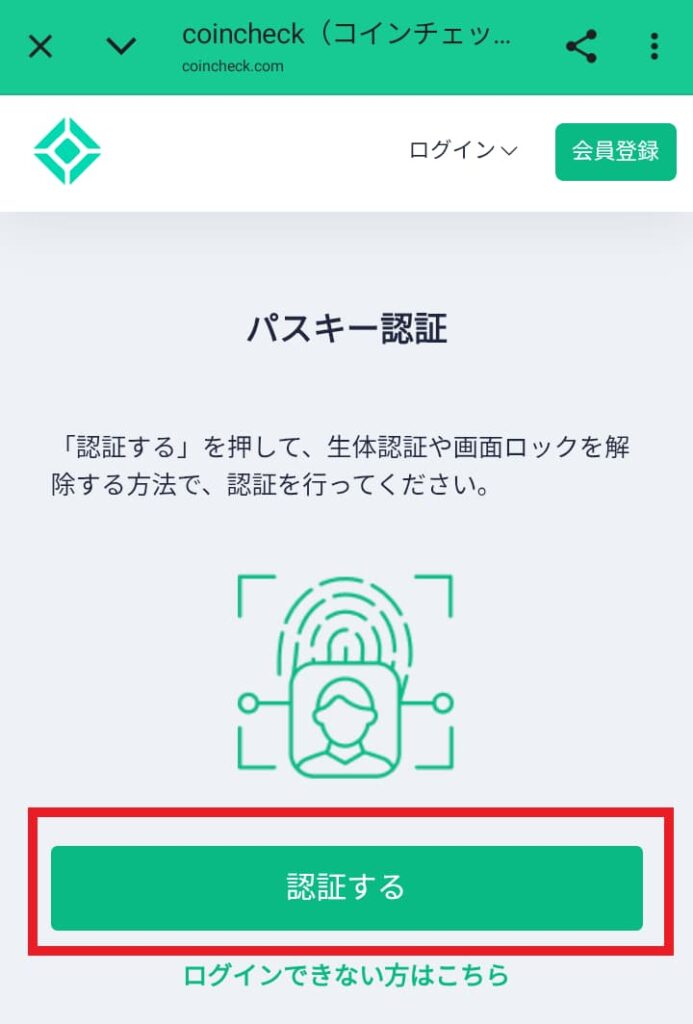The width and height of the screenshot is (693, 1024).
Task: Open the browser overflow menu
Action: coord(654,46)
